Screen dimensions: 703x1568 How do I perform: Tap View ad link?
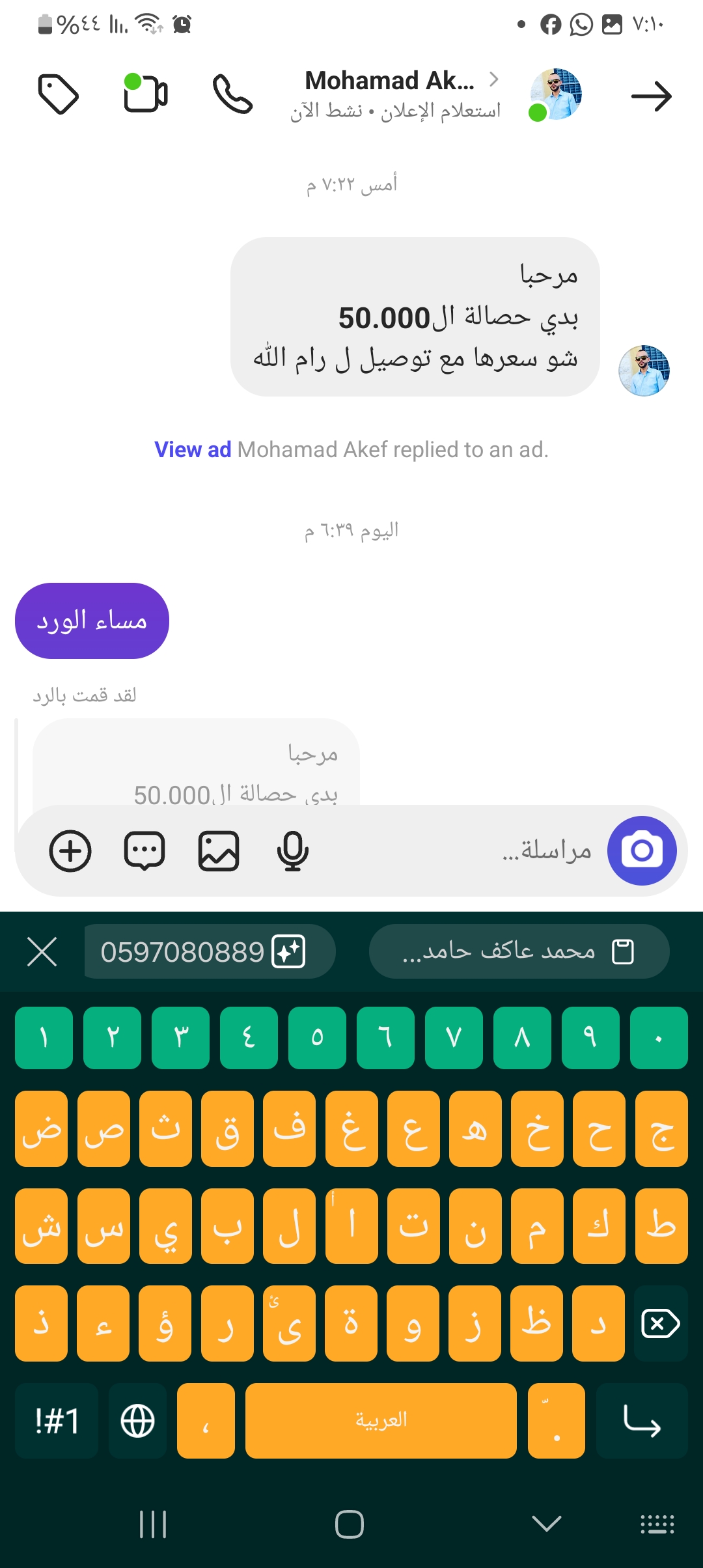[x=193, y=450]
